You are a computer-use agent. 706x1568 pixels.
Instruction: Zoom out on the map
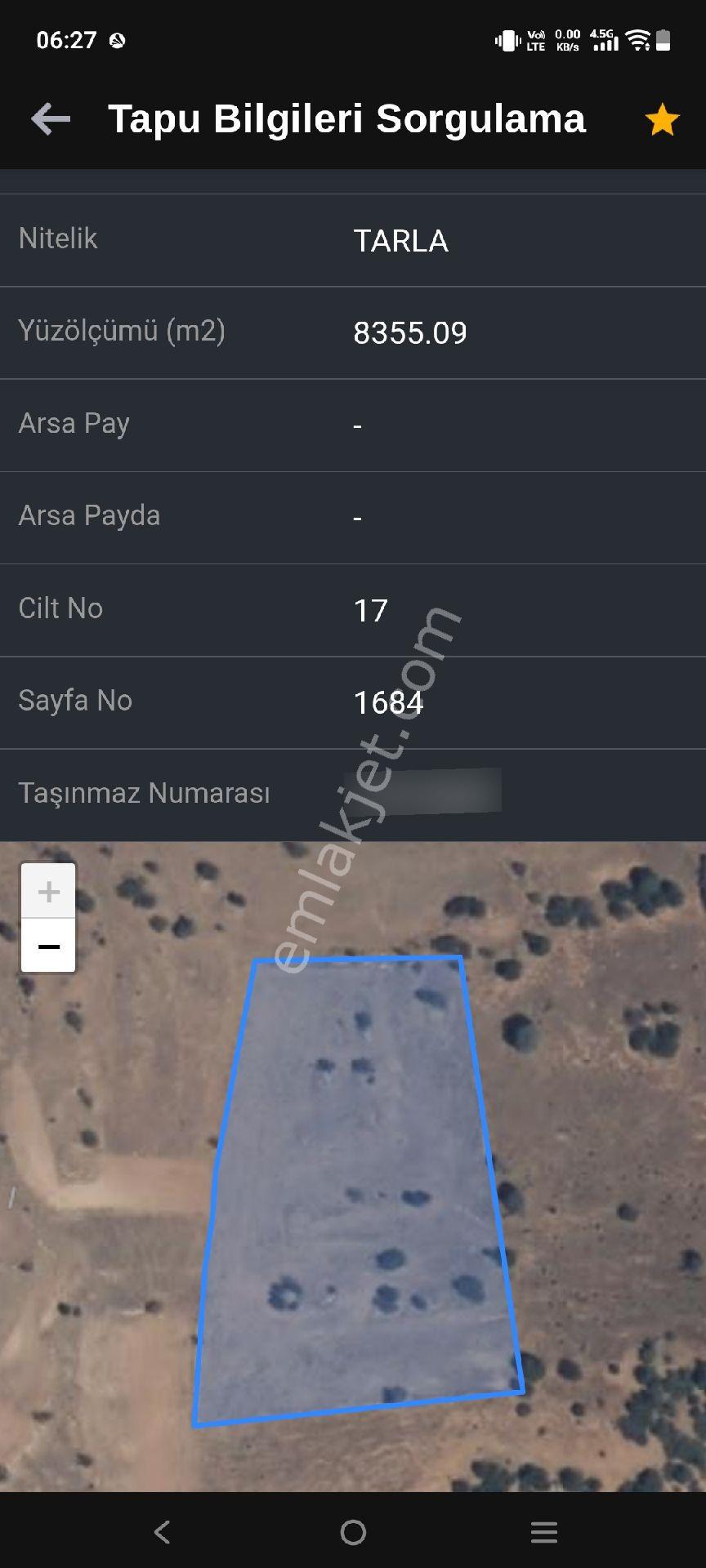click(x=48, y=946)
